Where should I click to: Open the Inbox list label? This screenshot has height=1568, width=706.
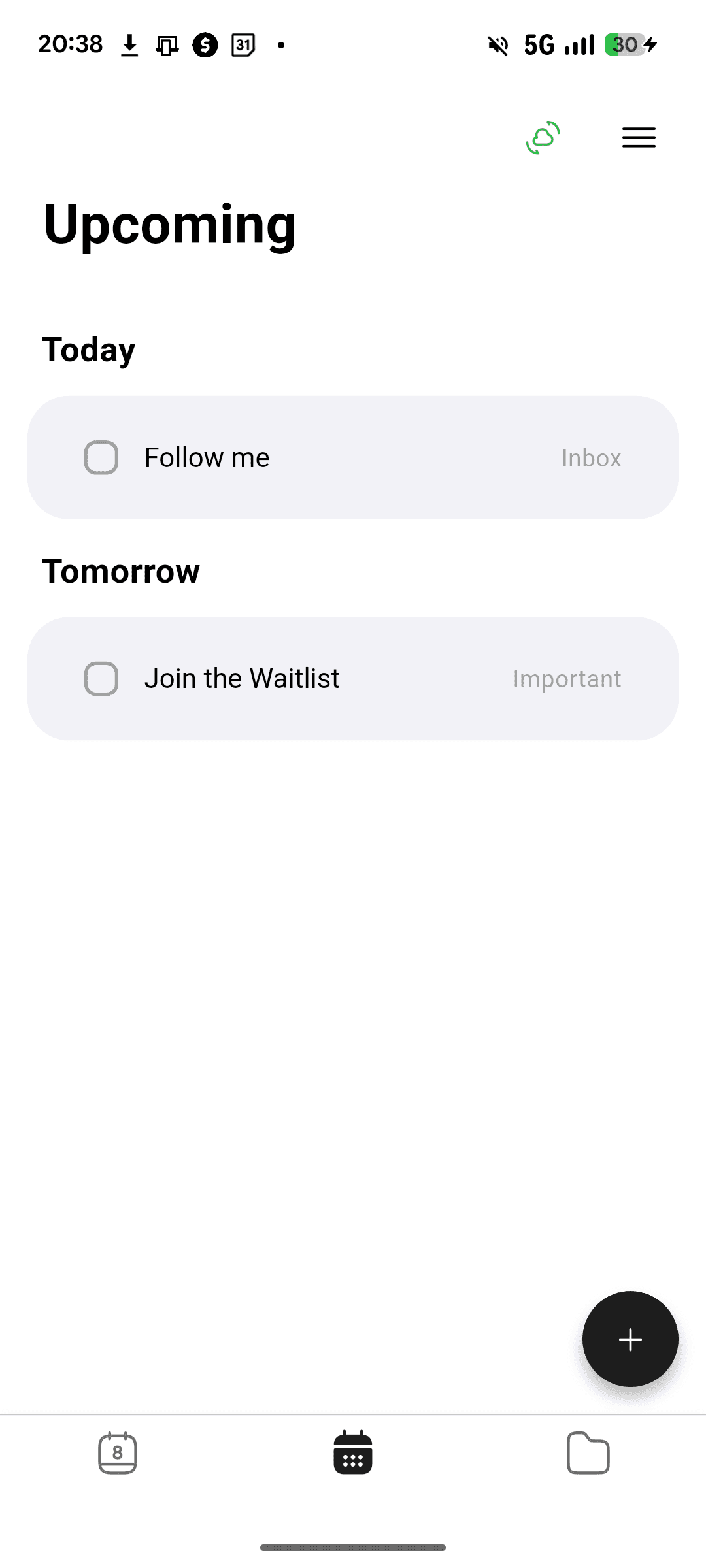point(590,457)
